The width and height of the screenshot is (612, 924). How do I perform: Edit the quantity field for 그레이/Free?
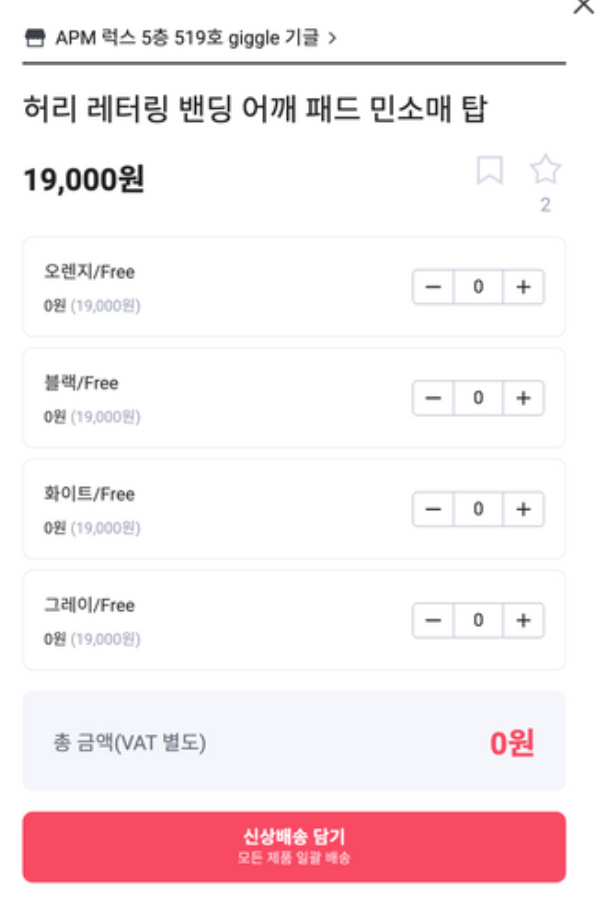pos(478,620)
